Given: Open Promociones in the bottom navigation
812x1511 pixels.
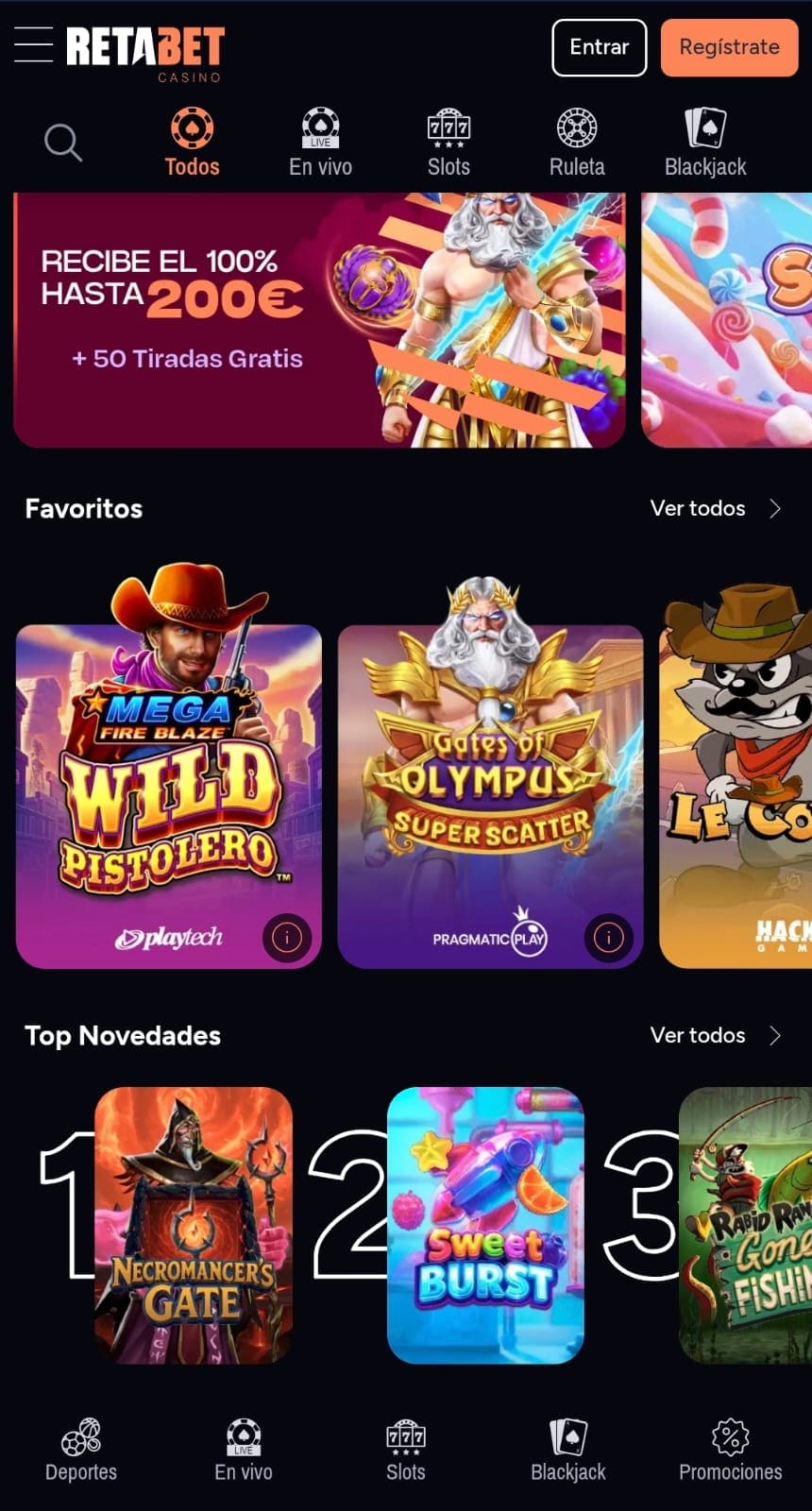Looking at the screenshot, I should point(729,1452).
